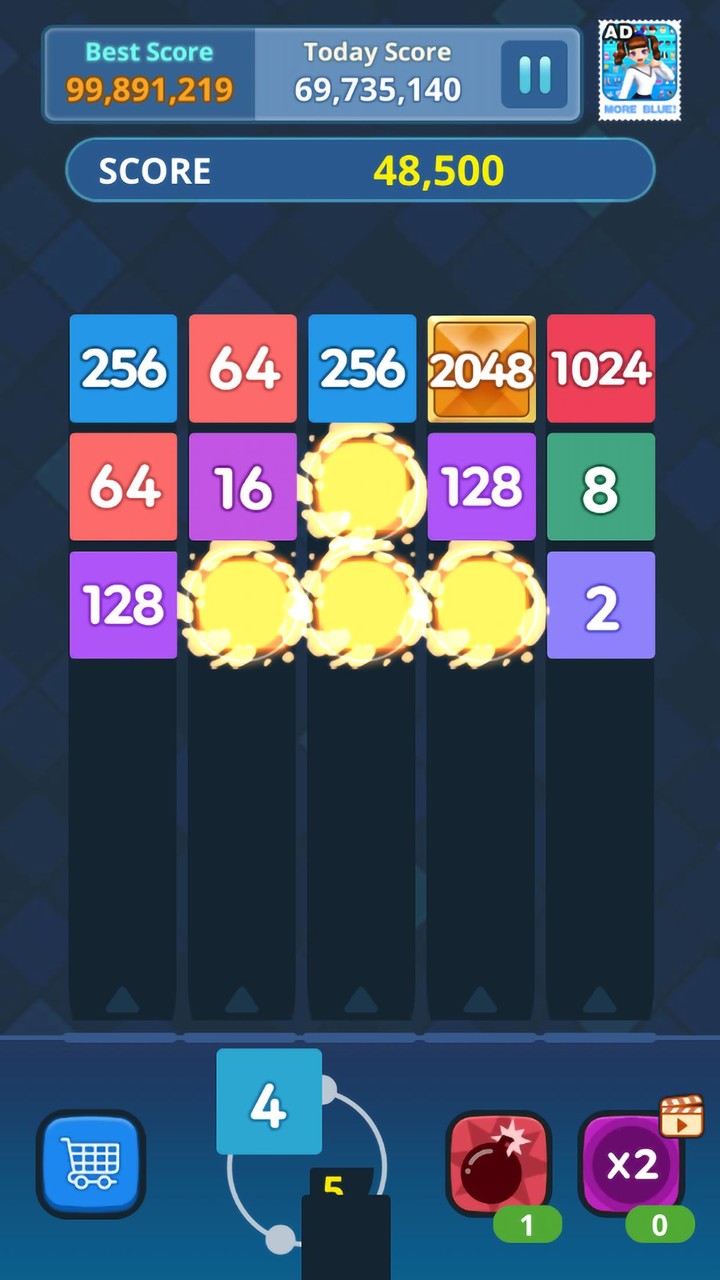Tap the Today Score display

[376, 70]
